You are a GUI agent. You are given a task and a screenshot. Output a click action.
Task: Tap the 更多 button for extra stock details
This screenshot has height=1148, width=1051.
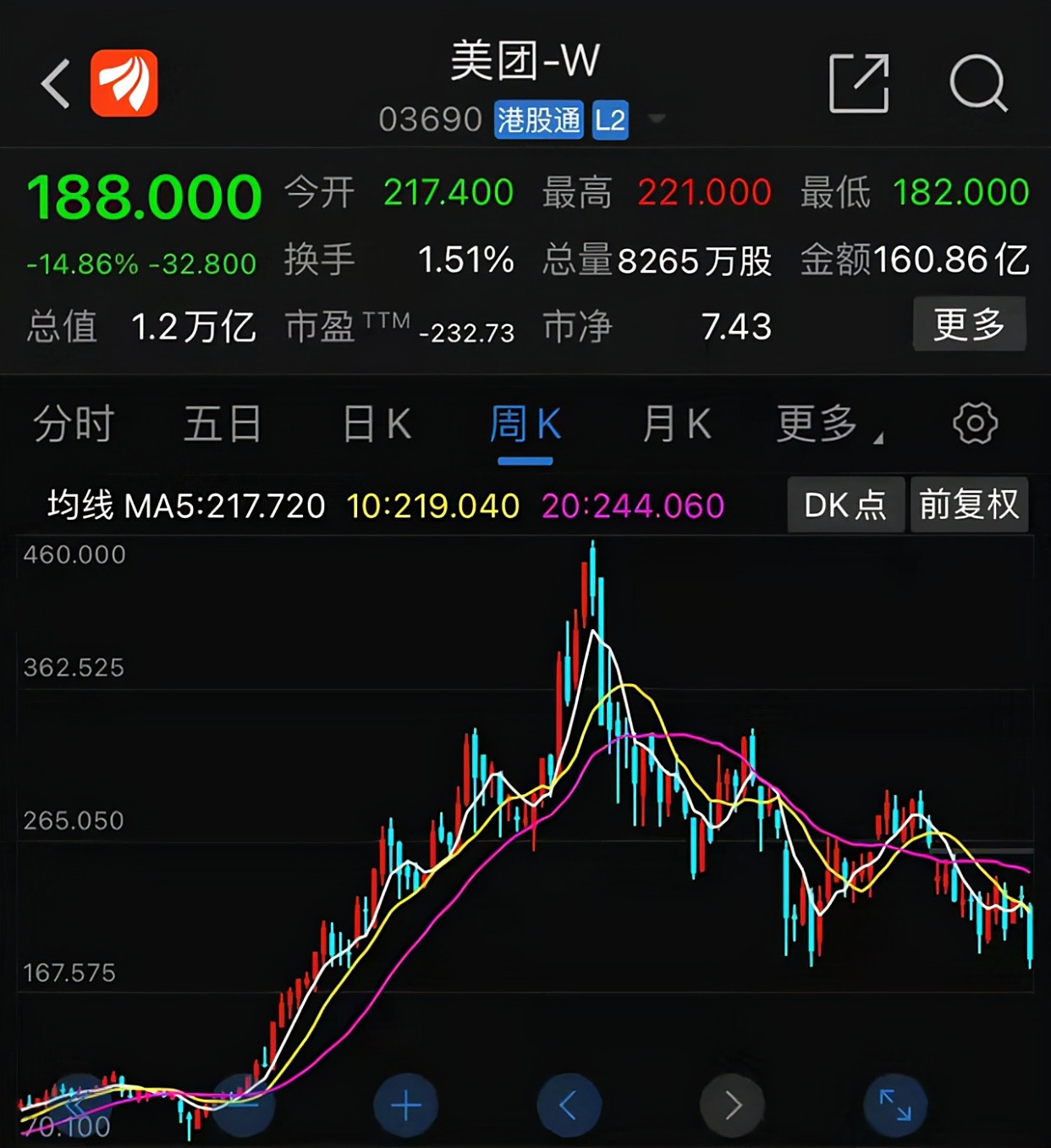click(x=969, y=323)
